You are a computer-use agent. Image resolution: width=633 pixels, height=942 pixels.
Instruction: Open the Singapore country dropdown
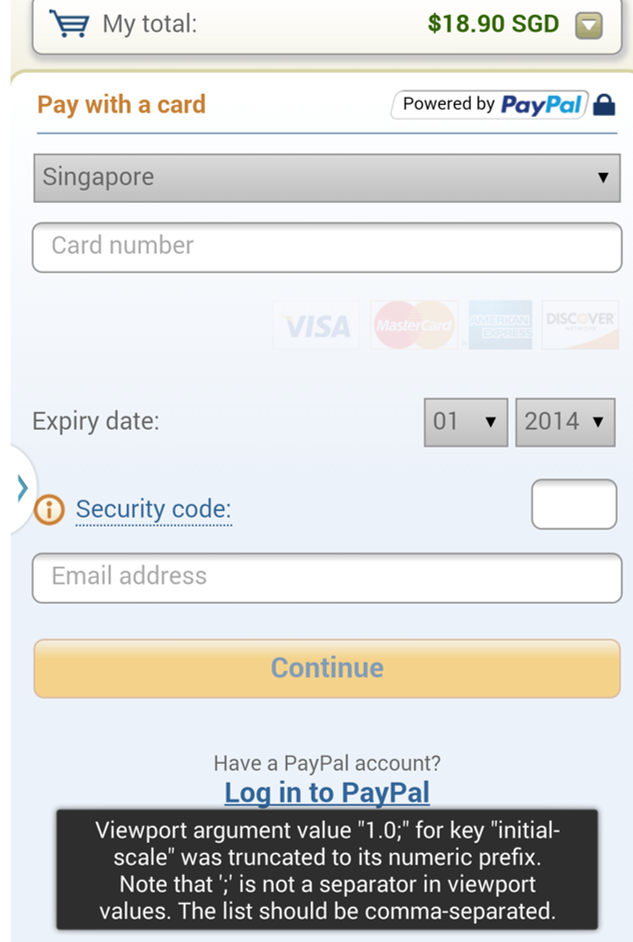click(326, 178)
